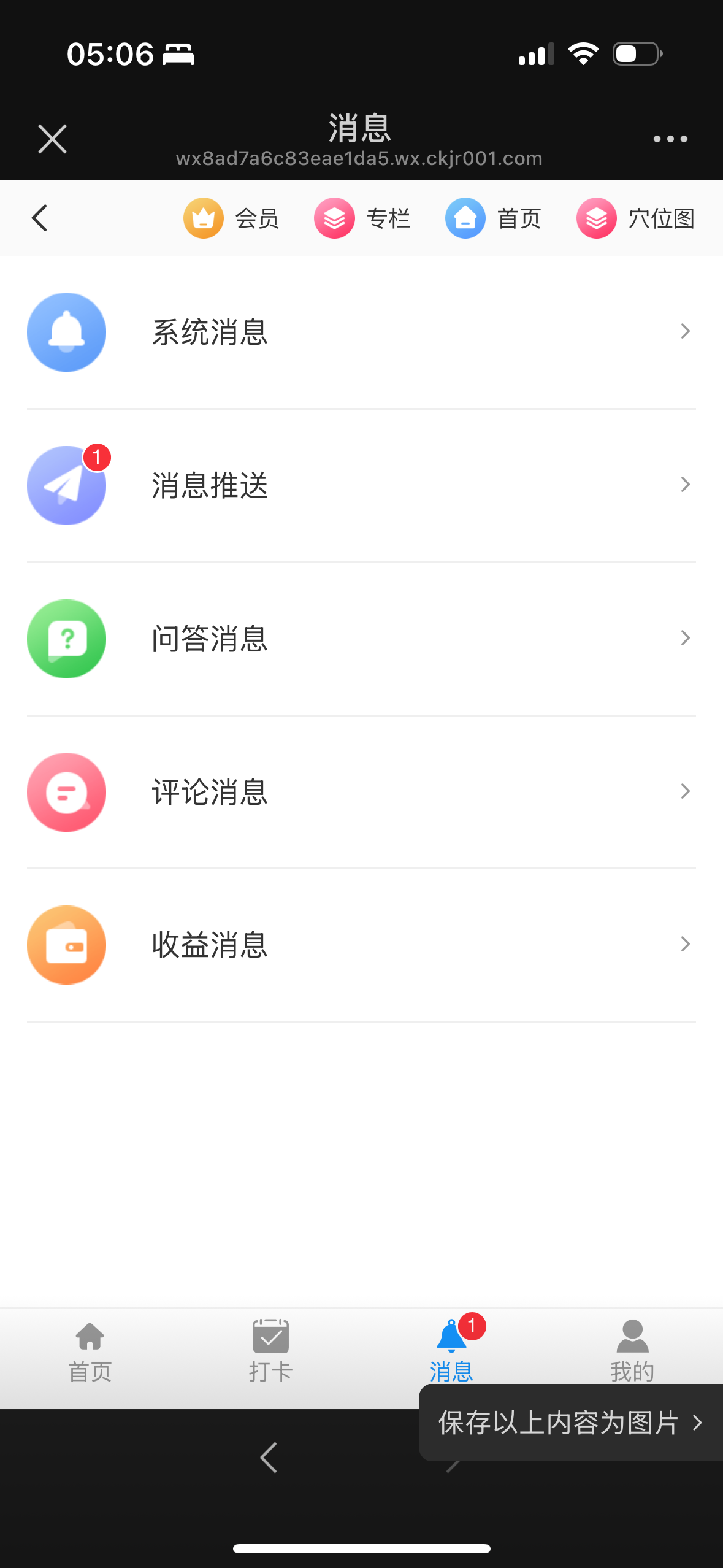723x1568 pixels.
Task: Open the 专栏 column shortcut
Action: tap(362, 218)
